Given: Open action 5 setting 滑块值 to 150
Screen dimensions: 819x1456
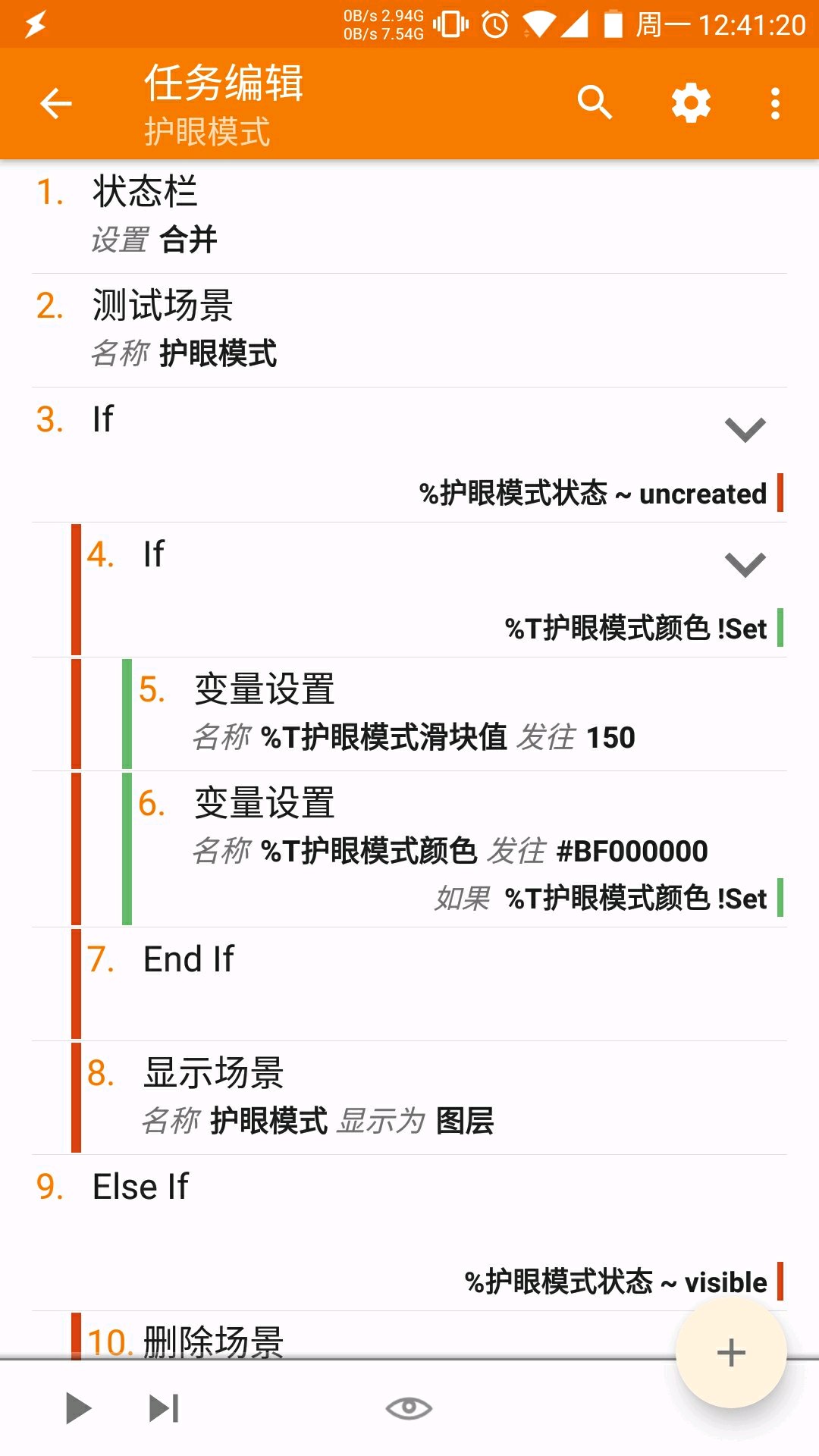Looking at the screenshot, I should (455, 714).
